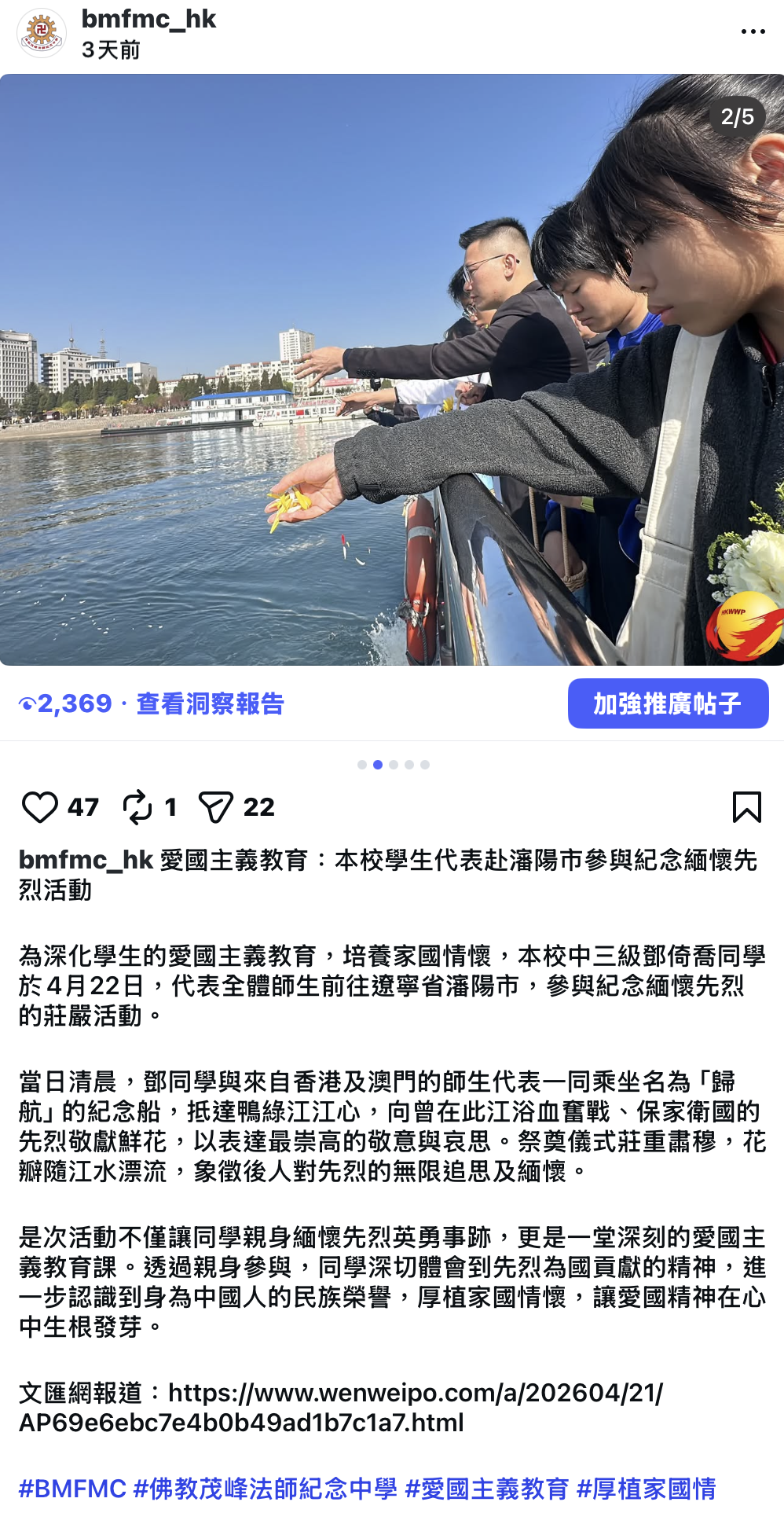Open the #佛教茂峰法師紀念中學 hashtag
Viewport: 784px width, 1513px height.
(x=266, y=1488)
